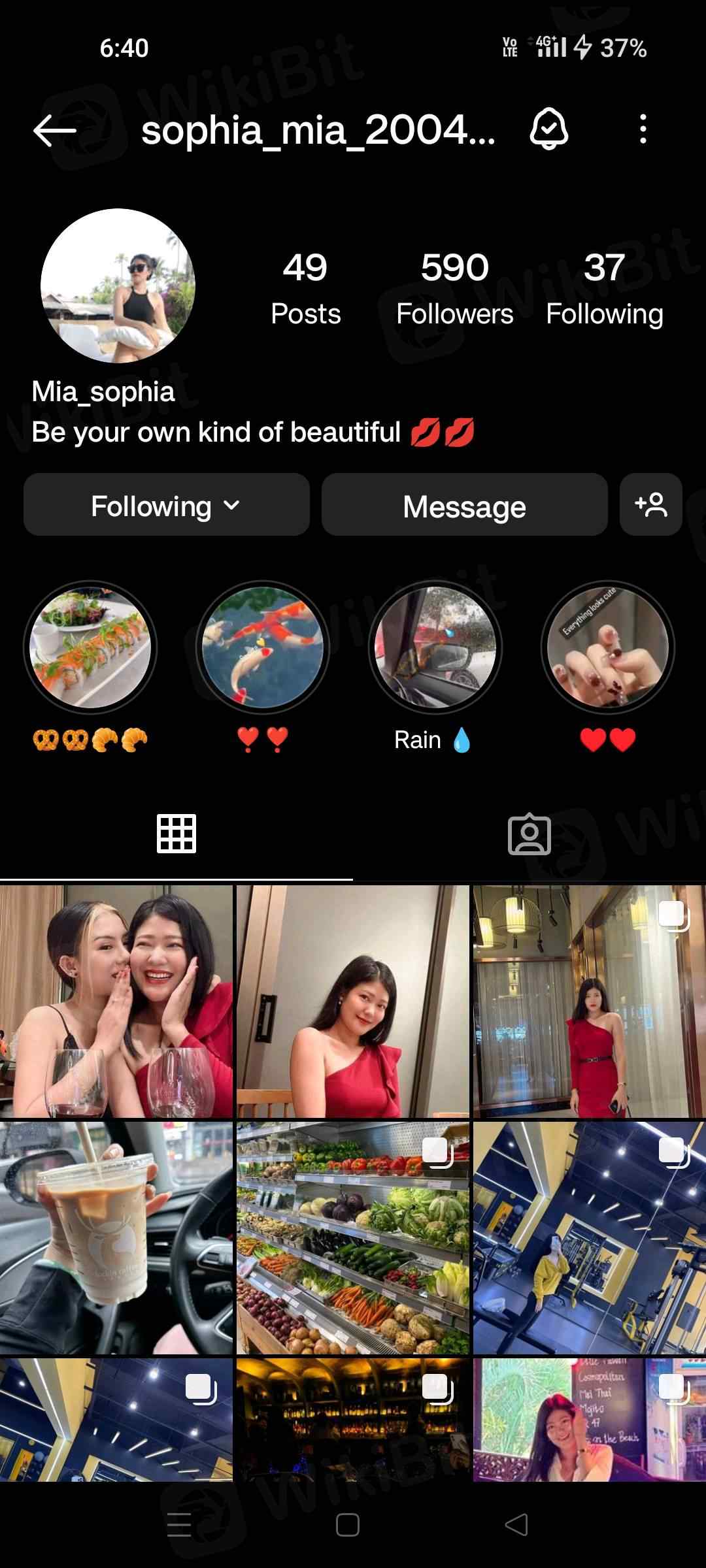Open the koi fish story highlight
Image resolution: width=706 pixels, height=1568 pixels.
[x=262, y=647]
